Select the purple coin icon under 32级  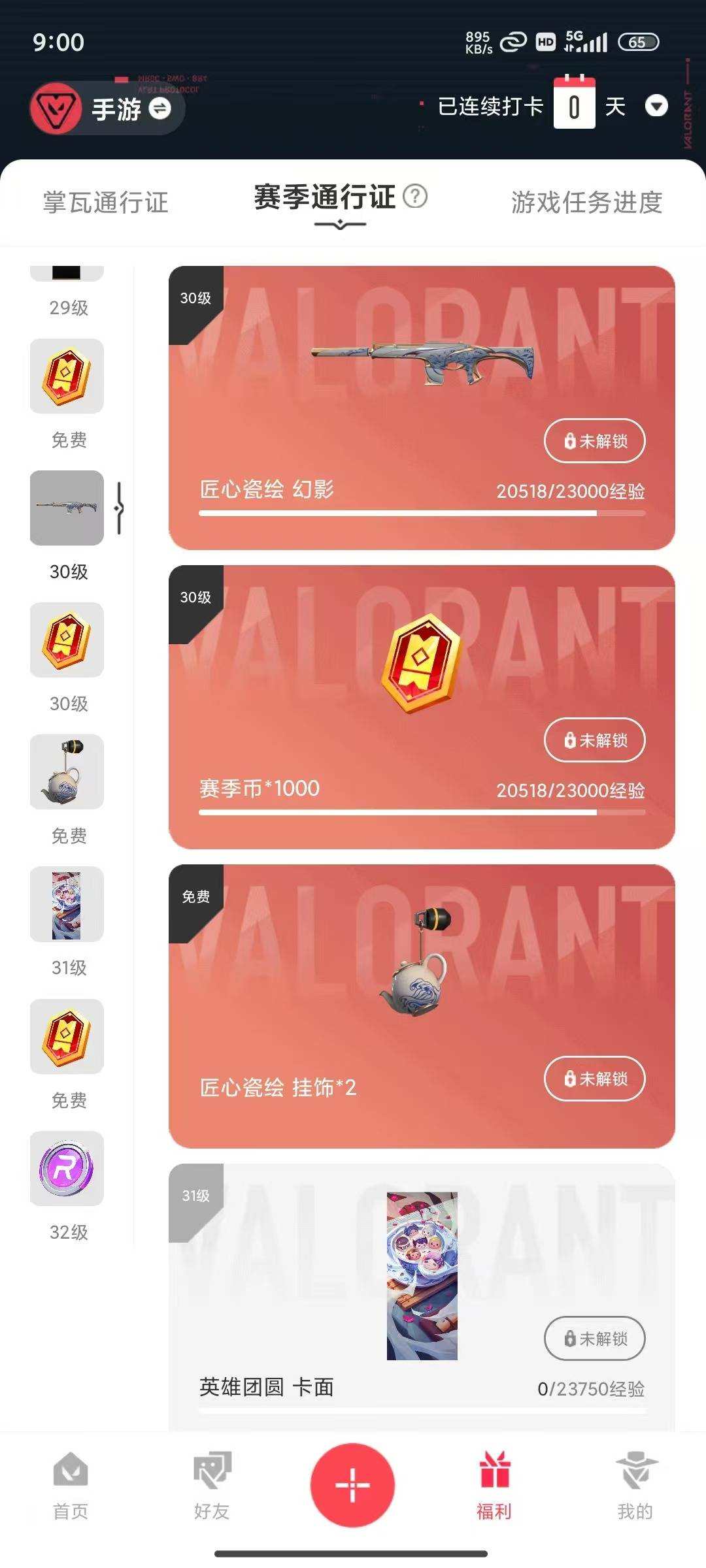click(66, 1168)
